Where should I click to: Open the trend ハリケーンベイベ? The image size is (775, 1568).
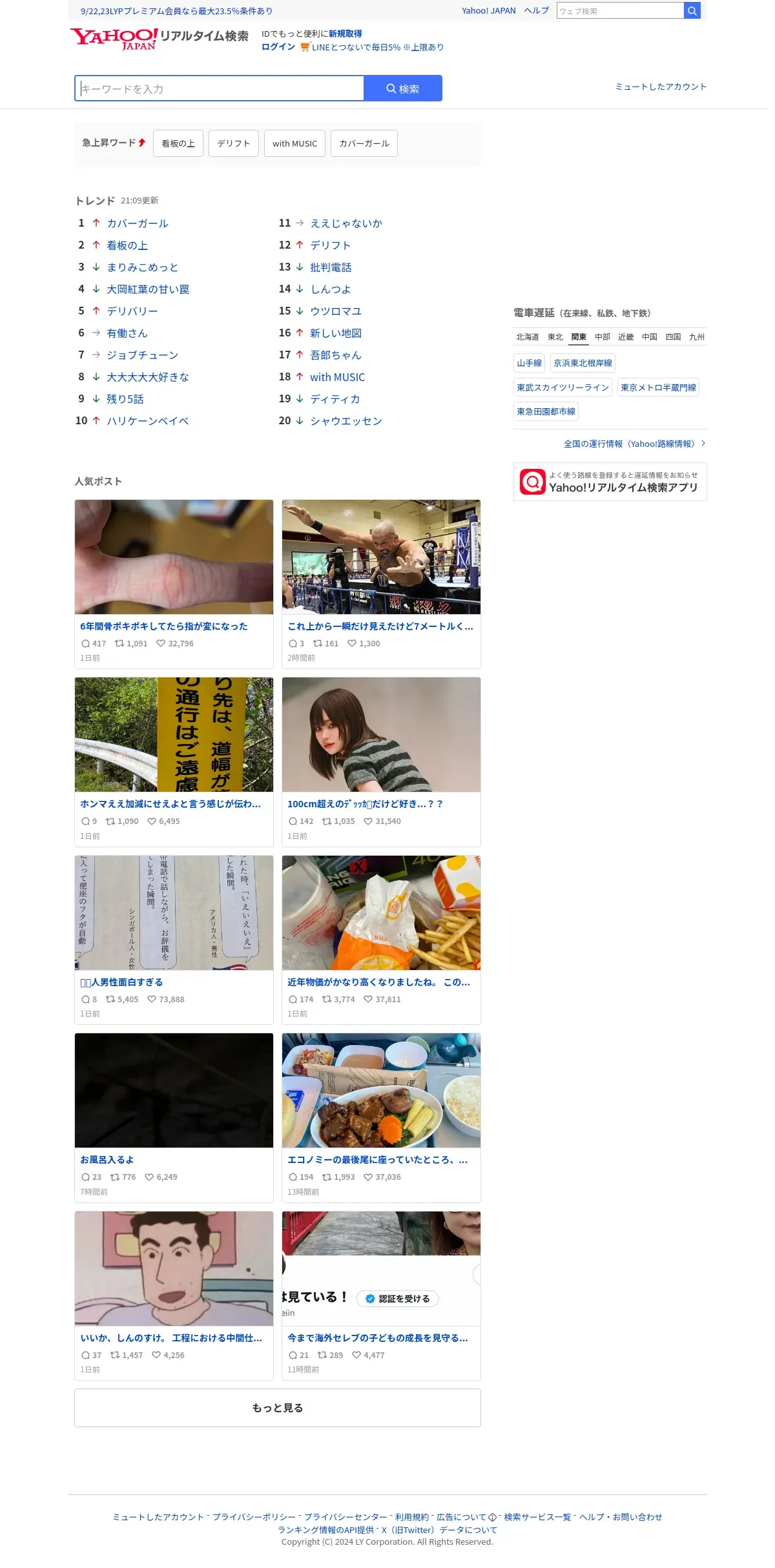[148, 421]
